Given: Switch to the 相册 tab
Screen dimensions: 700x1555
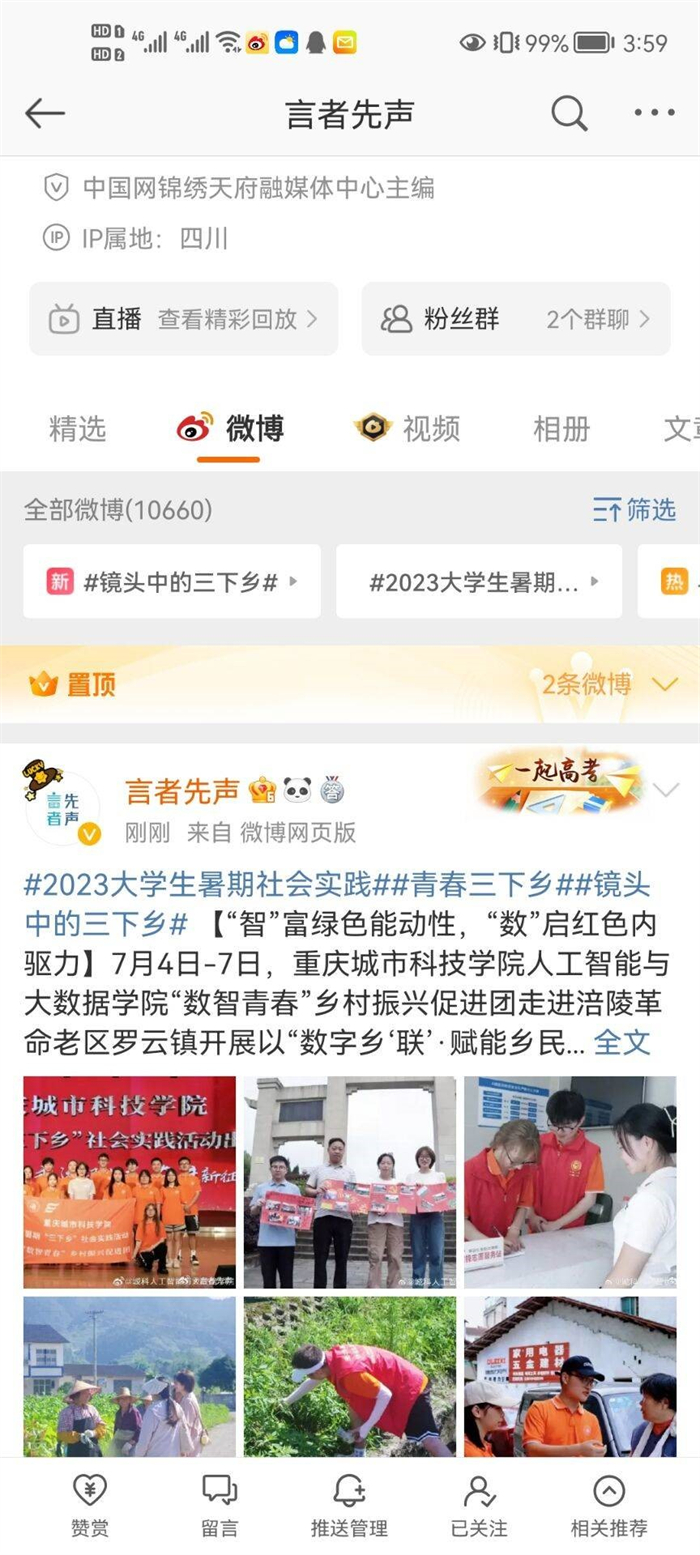Looking at the screenshot, I should [561, 429].
